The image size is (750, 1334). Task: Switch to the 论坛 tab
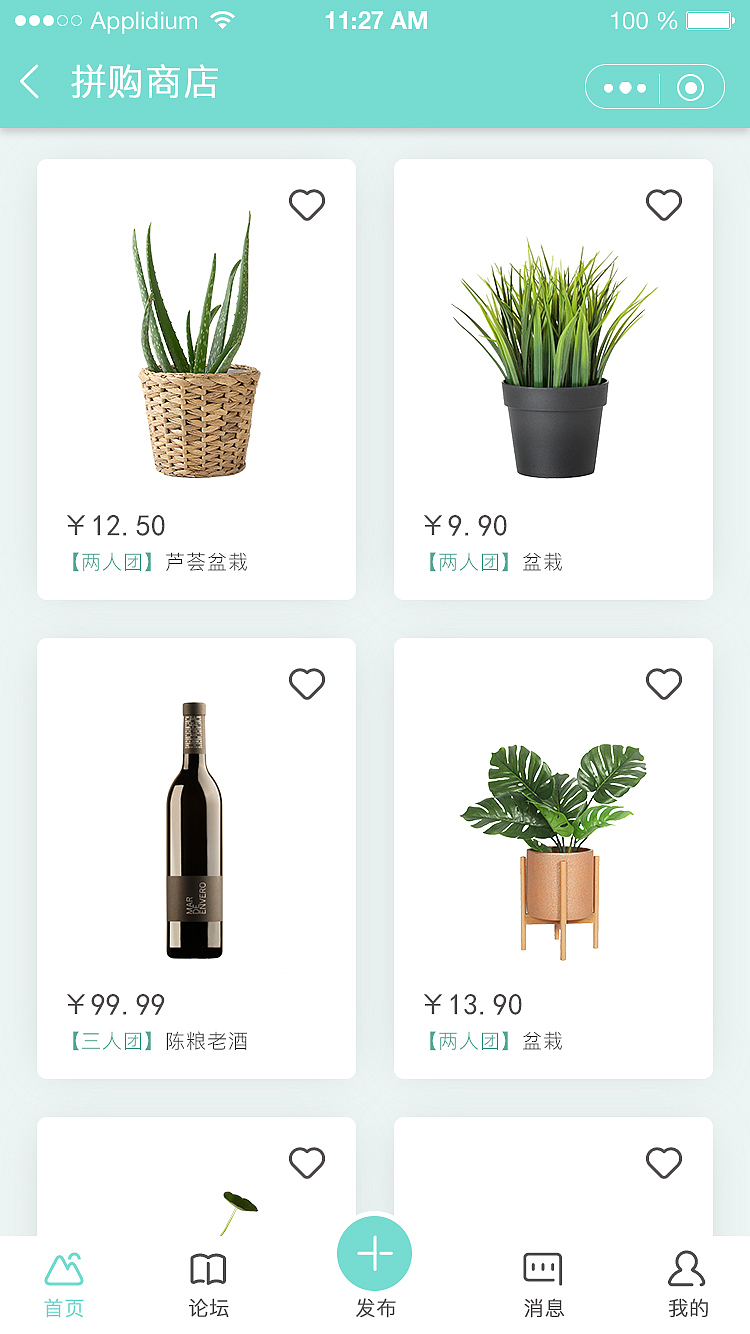tap(208, 1284)
